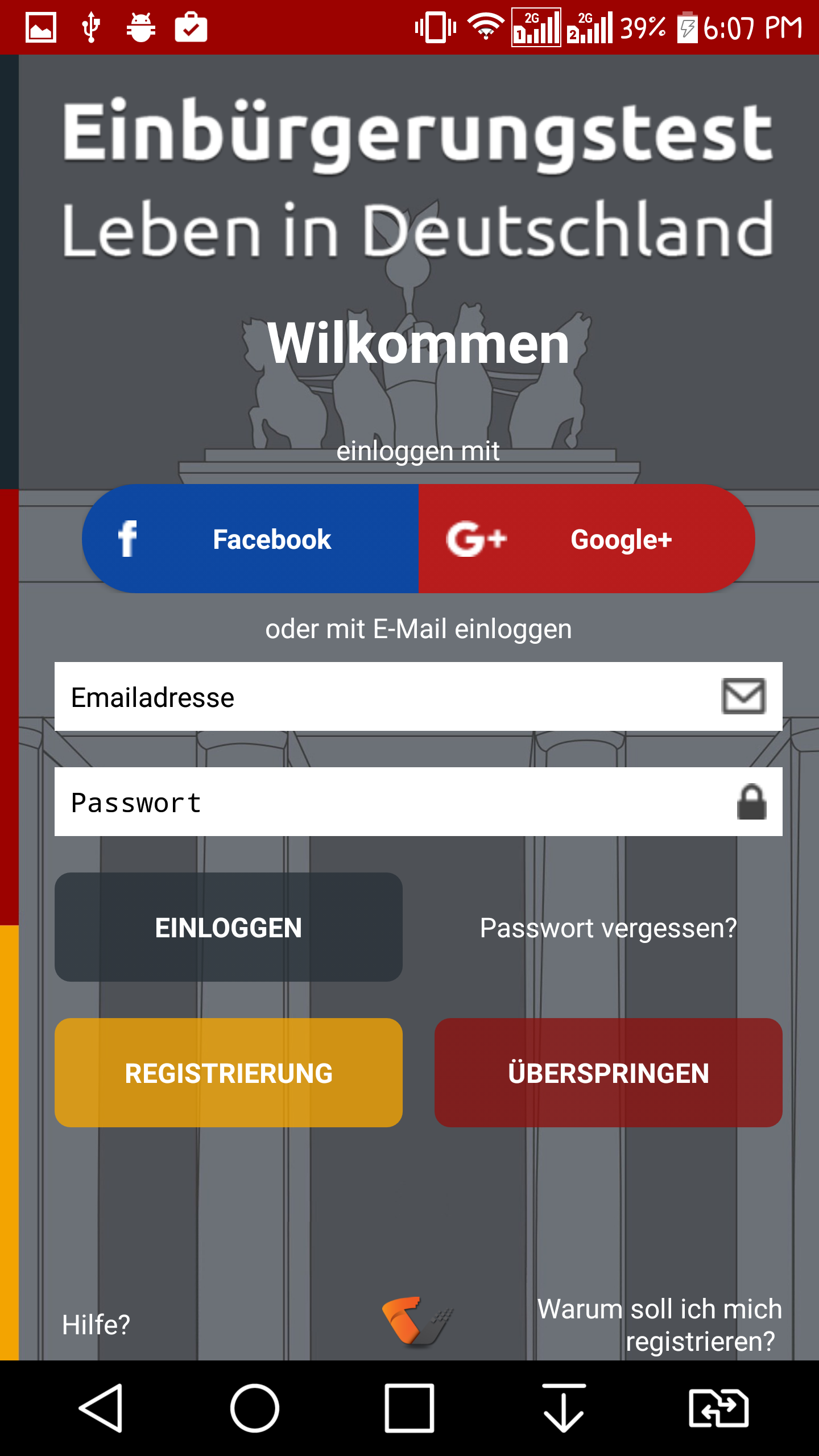This screenshot has width=819, height=1456.
Task: Skip login with ÜBERSPRINGEN
Action: [x=608, y=1073]
